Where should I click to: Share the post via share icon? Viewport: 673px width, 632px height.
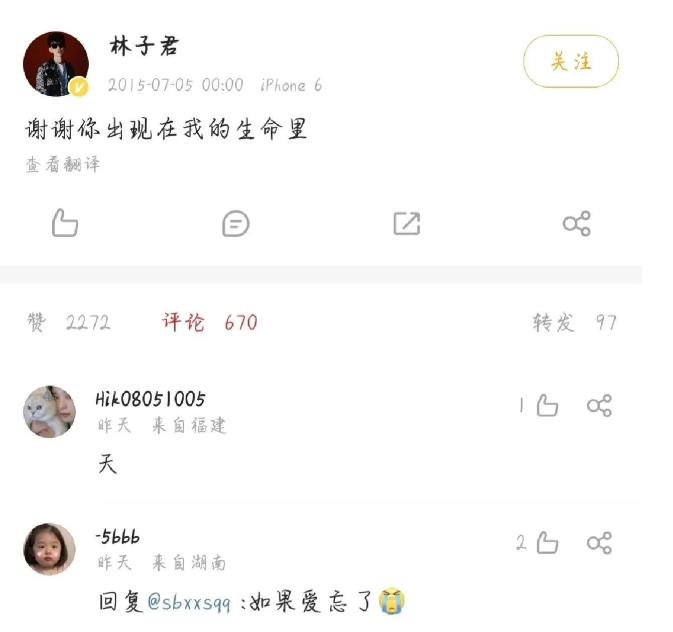point(577,223)
